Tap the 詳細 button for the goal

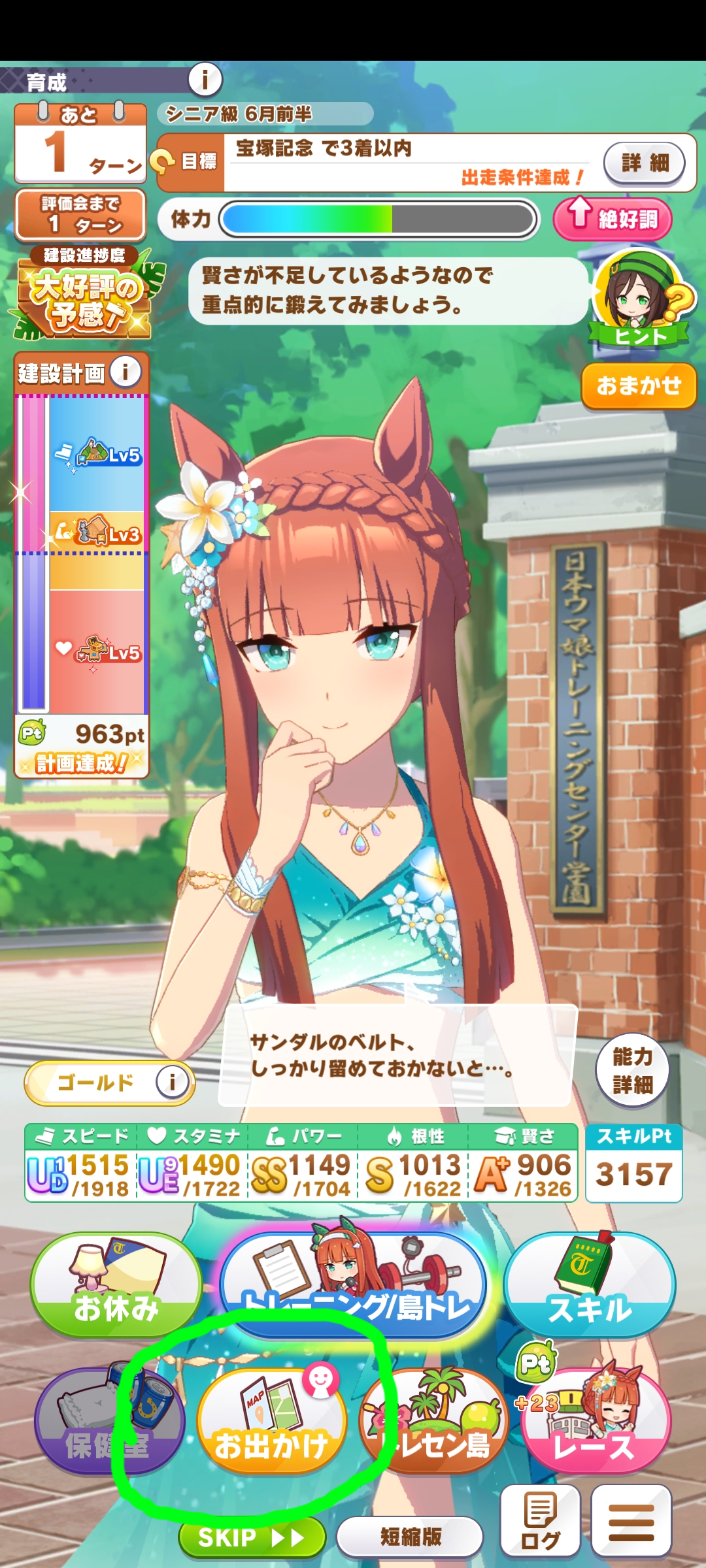tap(644, 162)
